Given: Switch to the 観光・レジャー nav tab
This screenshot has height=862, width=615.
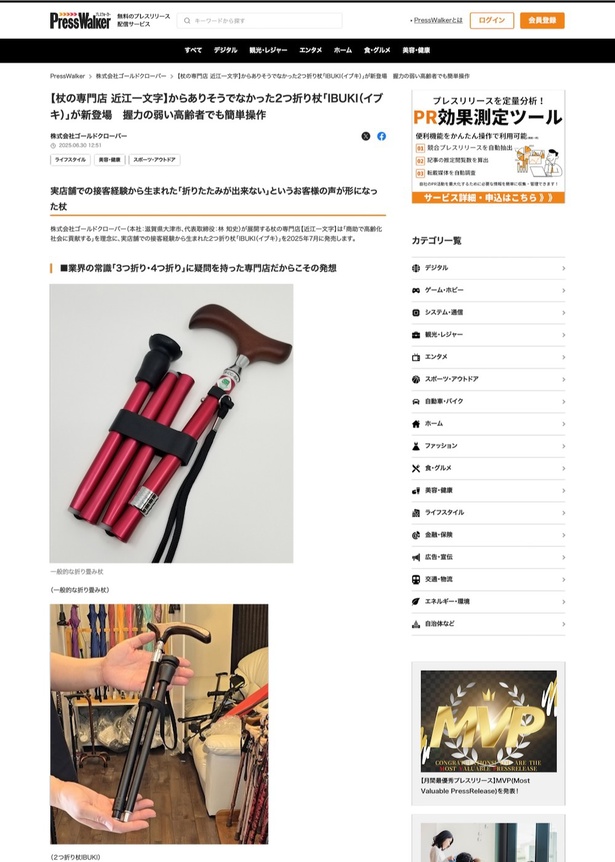Looking at the screenshot, I should [x=268, y=50].
